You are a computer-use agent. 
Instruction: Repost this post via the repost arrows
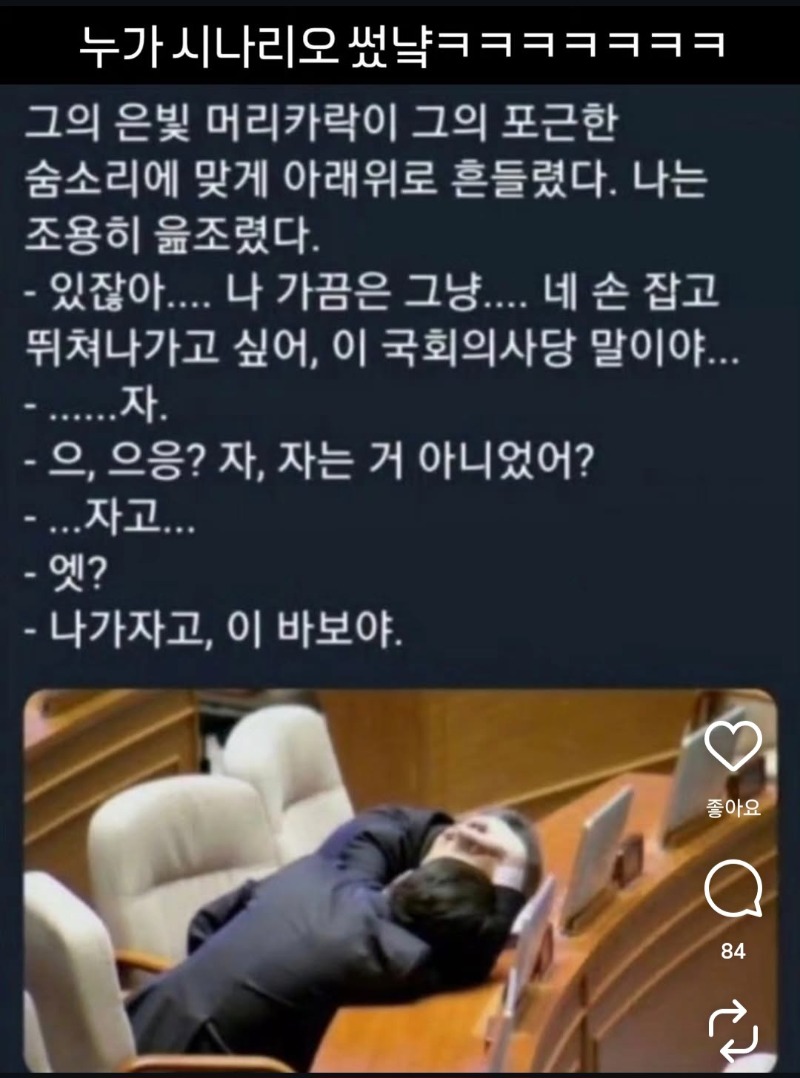733,1029
